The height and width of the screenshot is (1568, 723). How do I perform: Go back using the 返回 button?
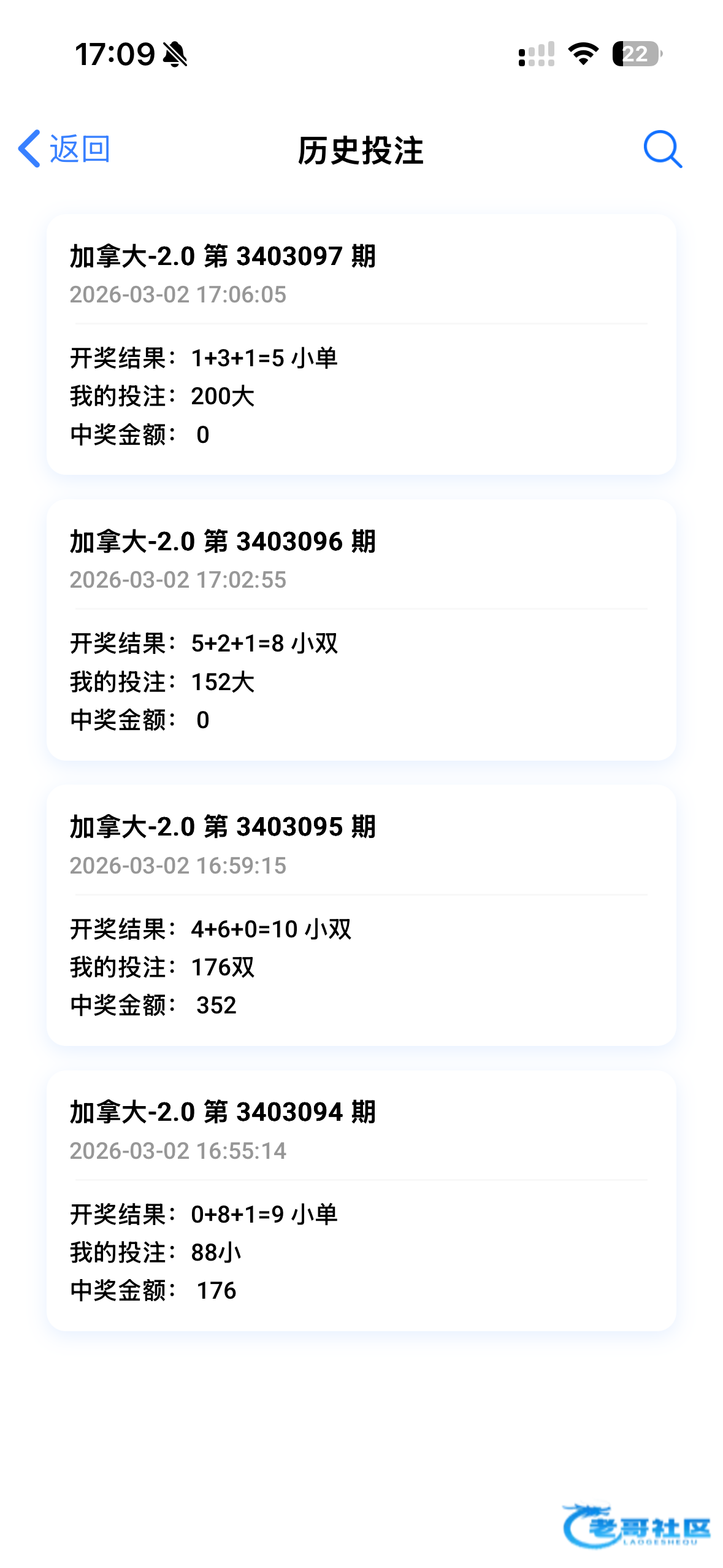pos(64,149)
